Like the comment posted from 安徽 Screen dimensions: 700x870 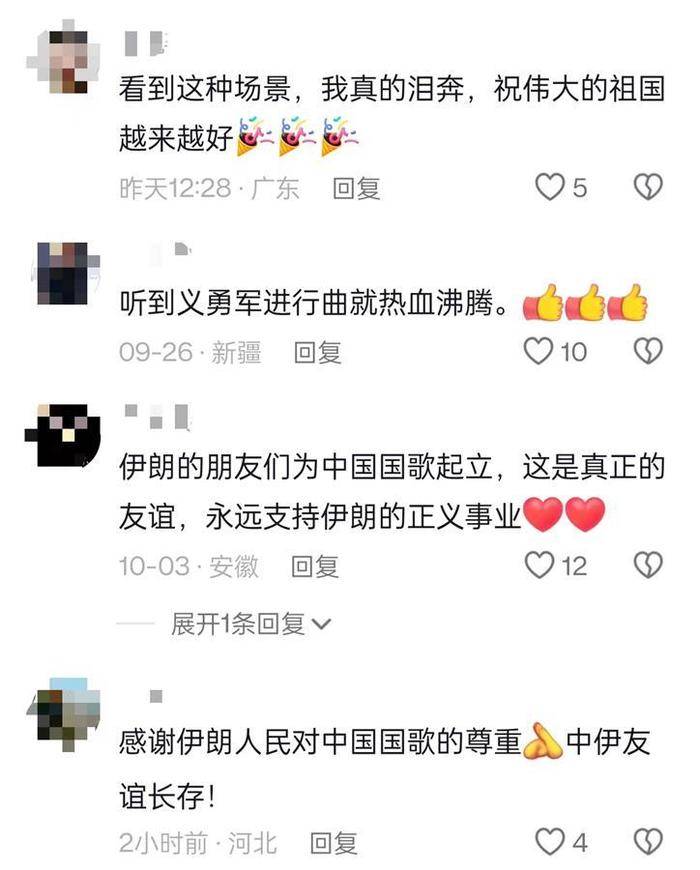pyautogui.click(x=540, y=566)
